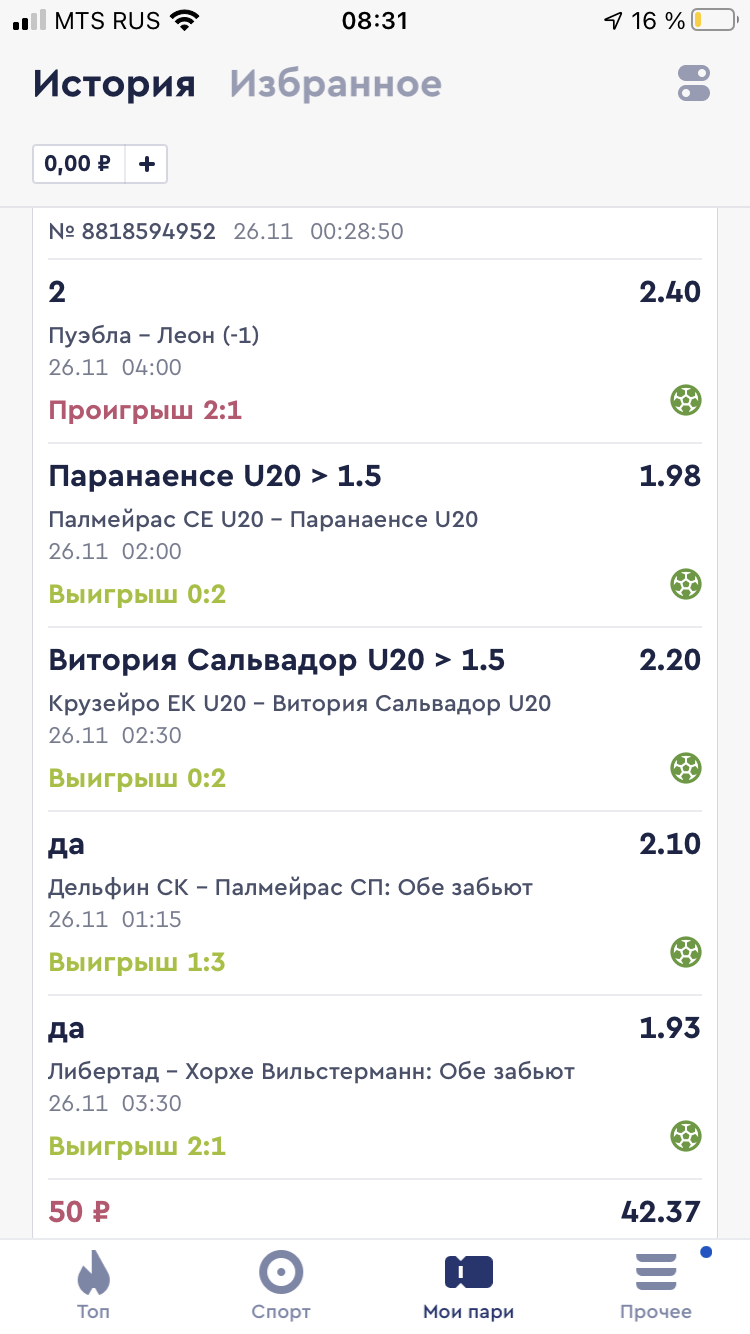Select the История tab
Viewport: 750px width, 1334px height.
tap(114, 84)
